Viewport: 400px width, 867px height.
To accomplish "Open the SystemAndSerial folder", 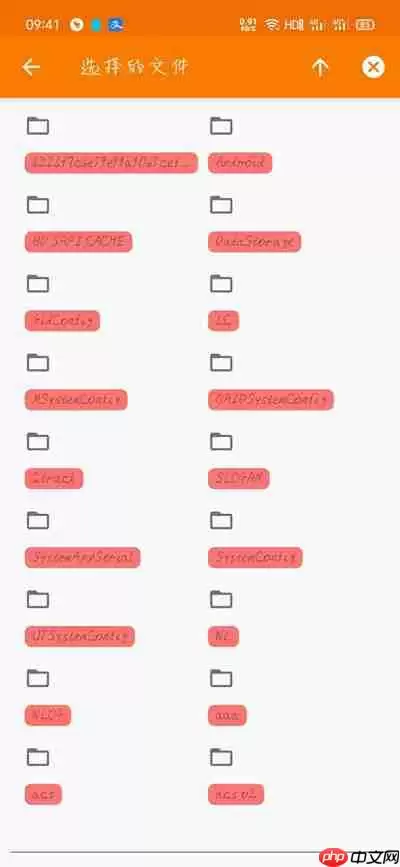I will 82,557.
